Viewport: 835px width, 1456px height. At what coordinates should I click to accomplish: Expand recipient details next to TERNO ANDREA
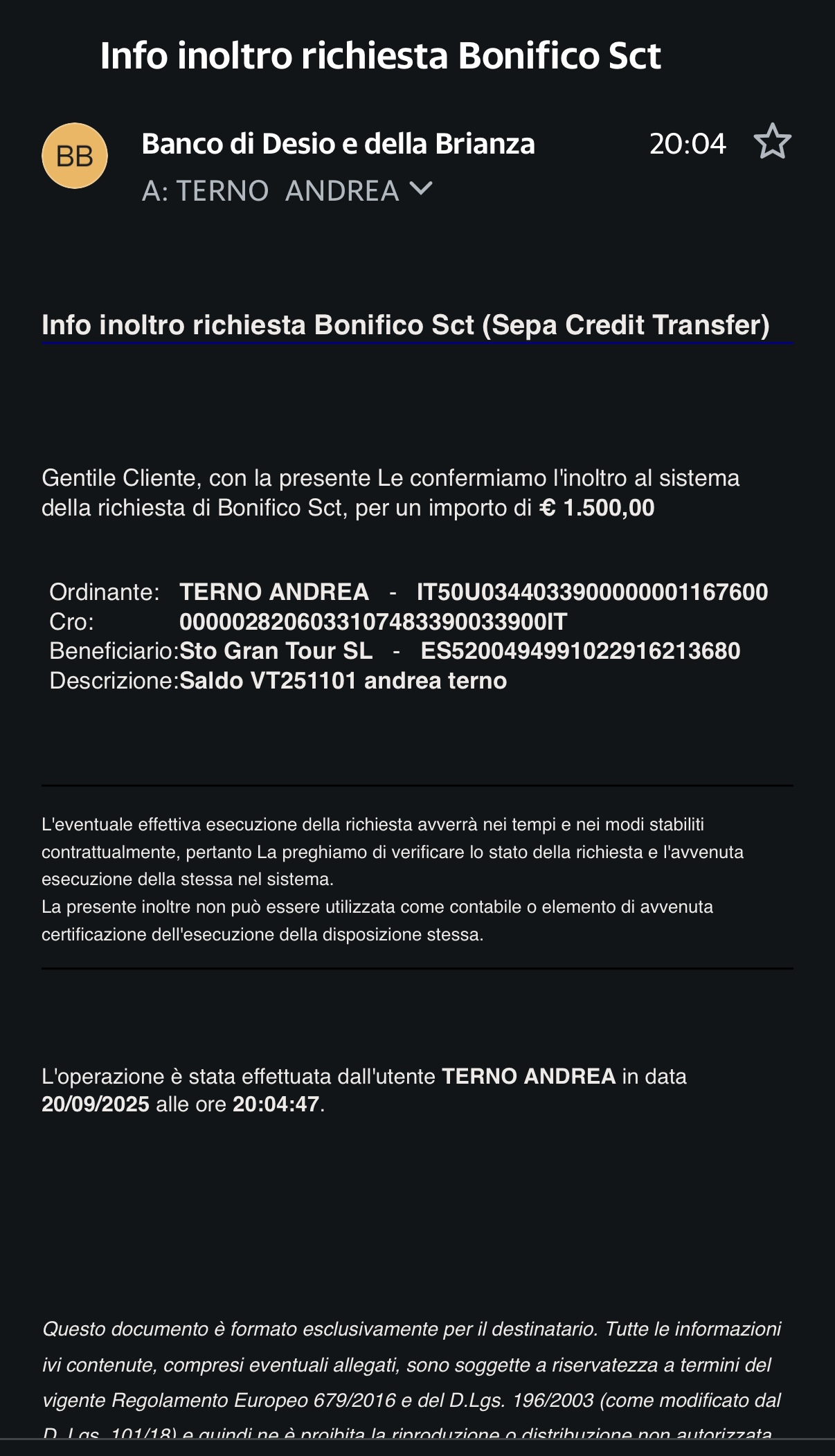pyautogui.click(x=421, y=188)
